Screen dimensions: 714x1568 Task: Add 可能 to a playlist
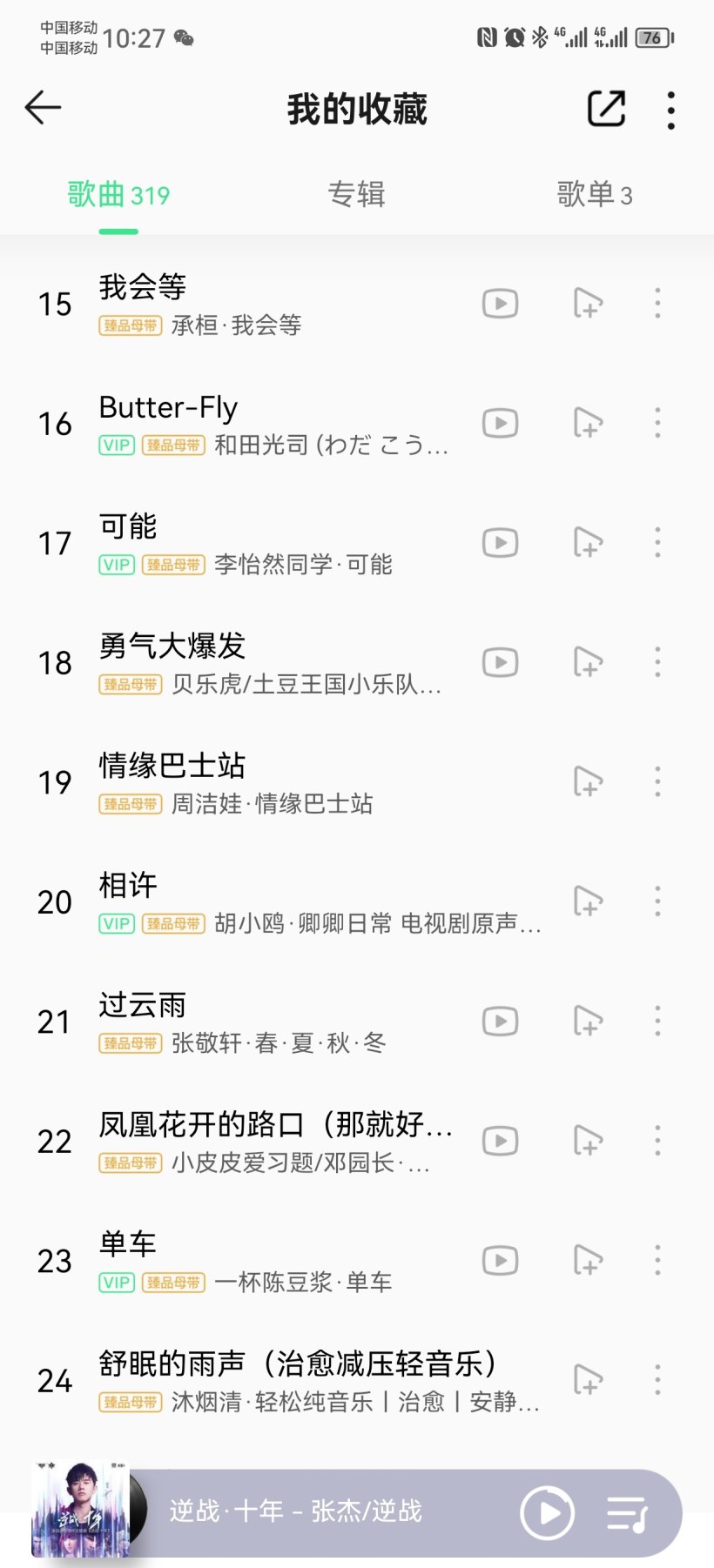(x=588, y=543)
